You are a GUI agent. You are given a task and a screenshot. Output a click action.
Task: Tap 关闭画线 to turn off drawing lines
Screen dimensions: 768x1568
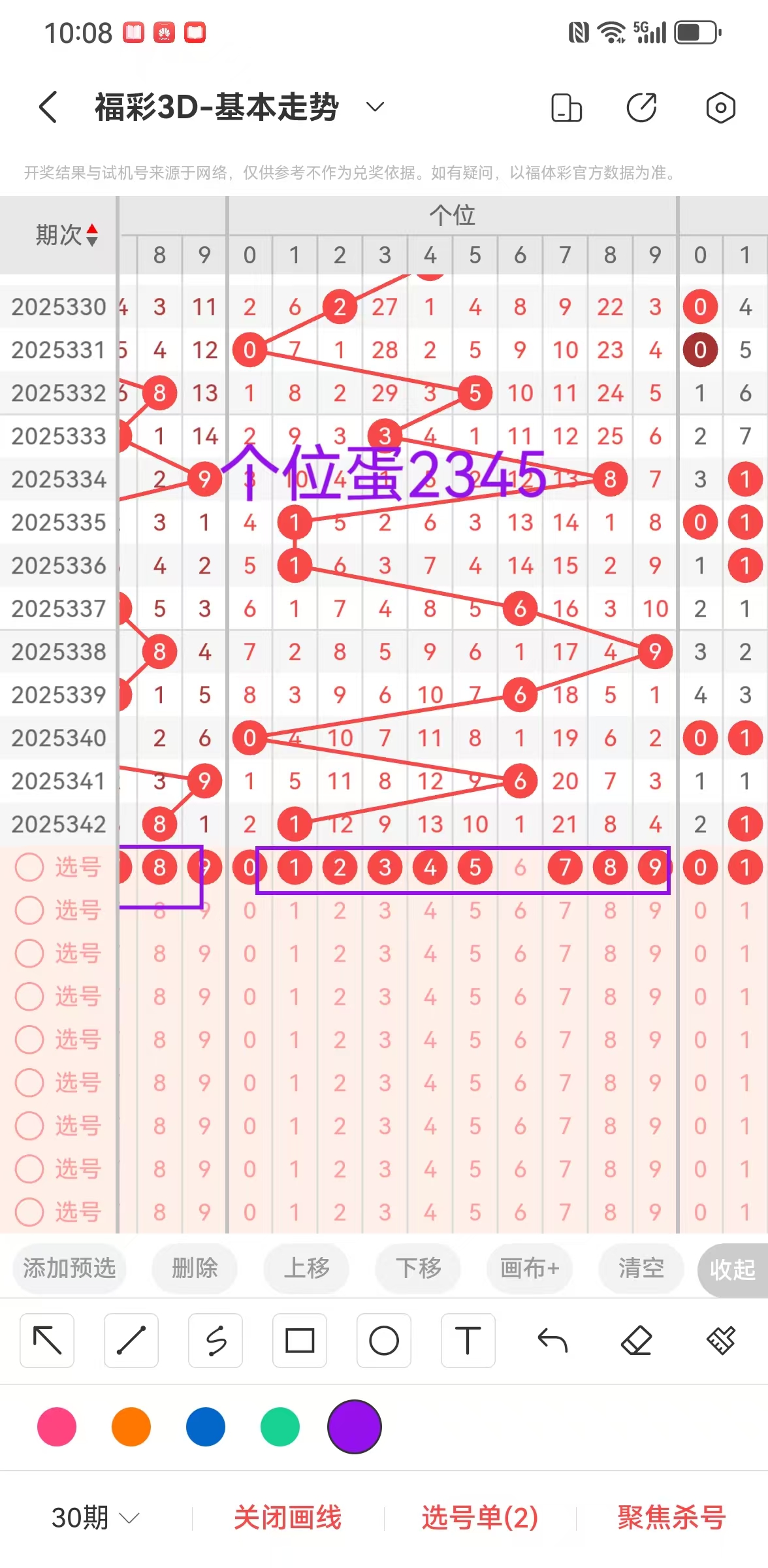click(x=287, y=1517)
